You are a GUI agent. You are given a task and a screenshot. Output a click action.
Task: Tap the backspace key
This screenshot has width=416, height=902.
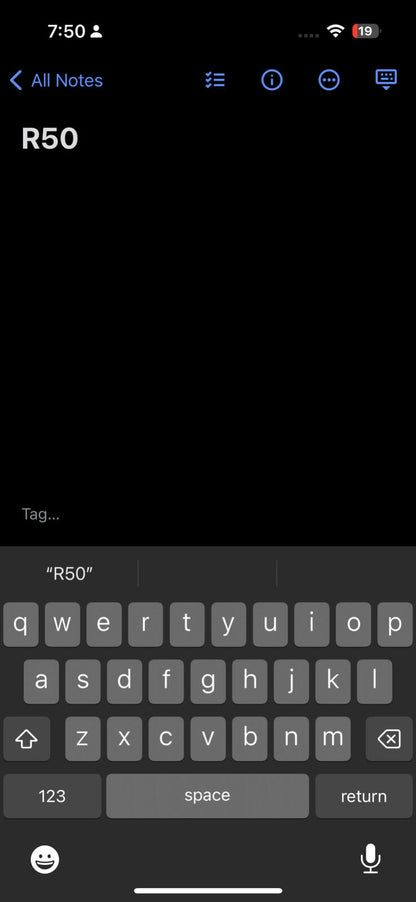point(389,739)
